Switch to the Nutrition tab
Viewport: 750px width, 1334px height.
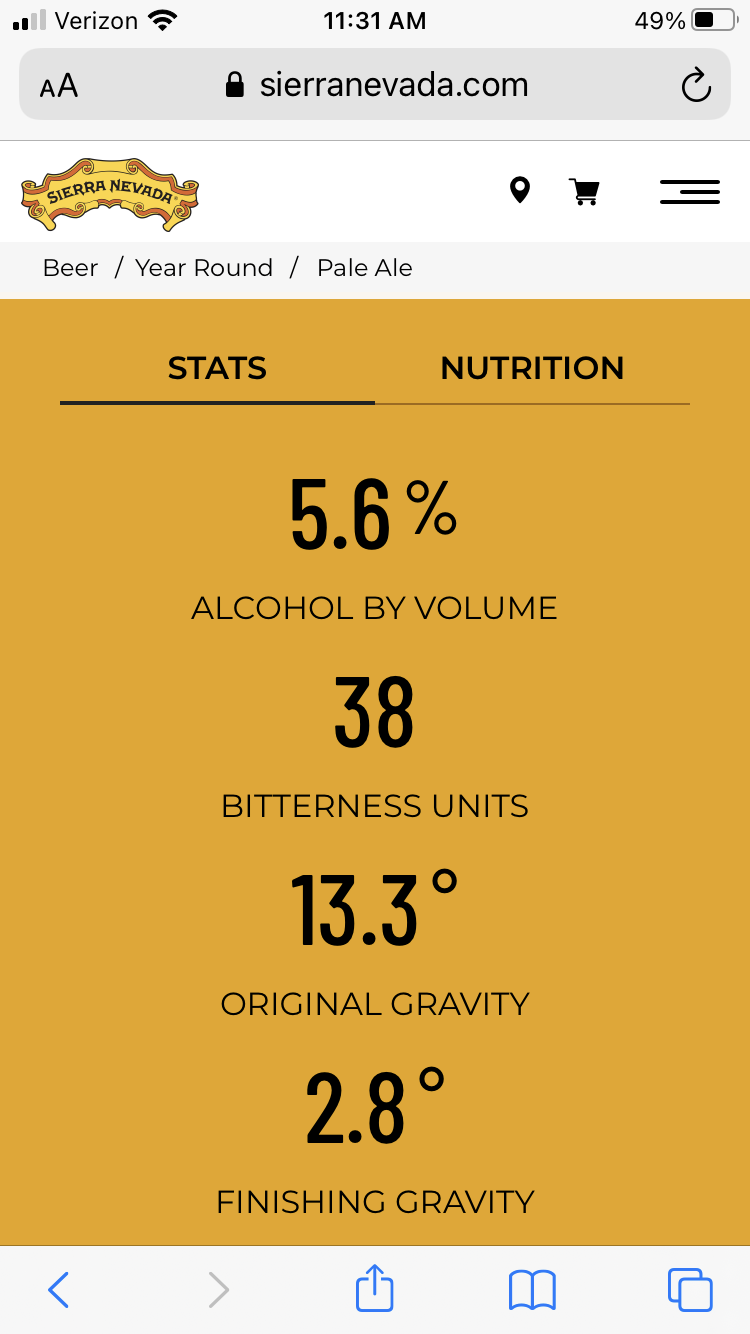[x=532, y=368]
